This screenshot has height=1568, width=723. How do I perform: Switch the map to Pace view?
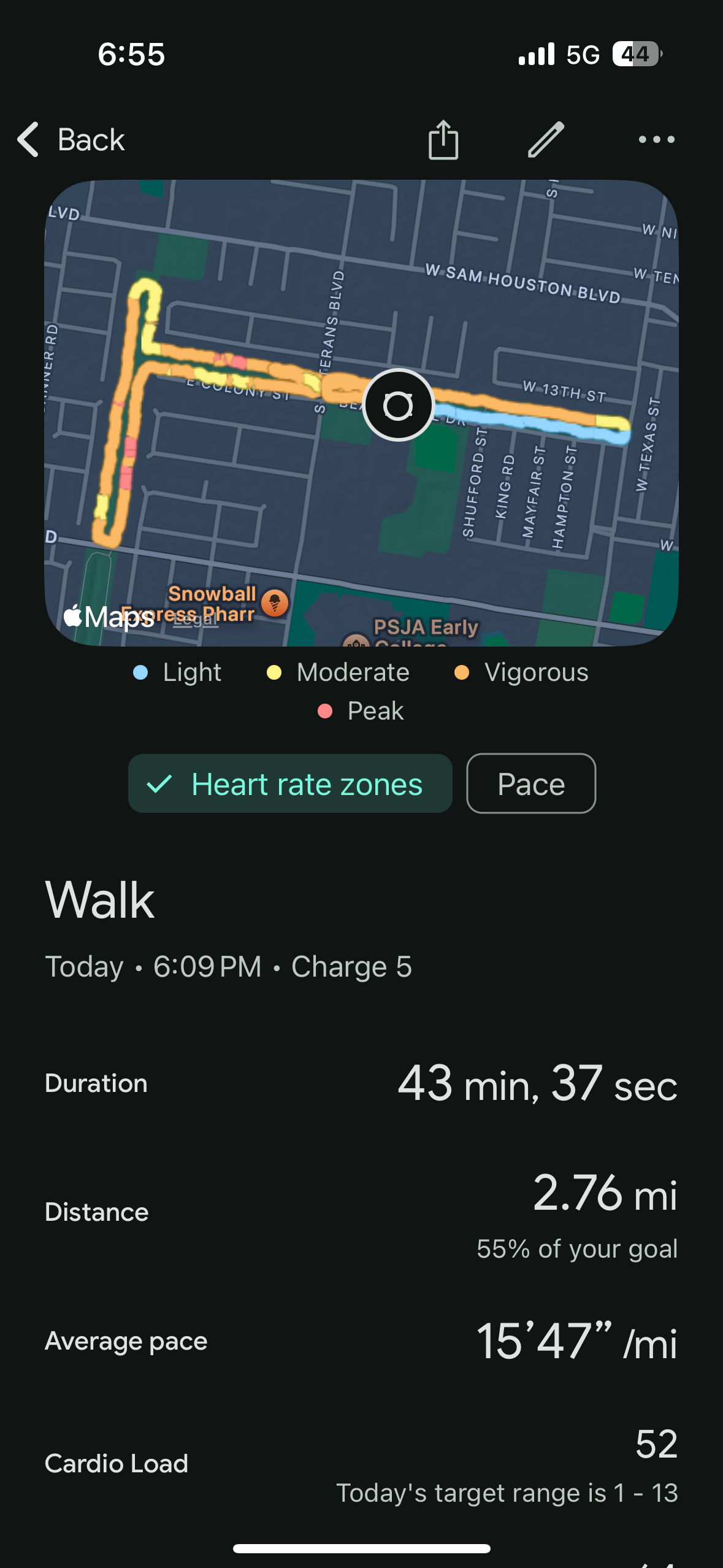coord(530,784)
